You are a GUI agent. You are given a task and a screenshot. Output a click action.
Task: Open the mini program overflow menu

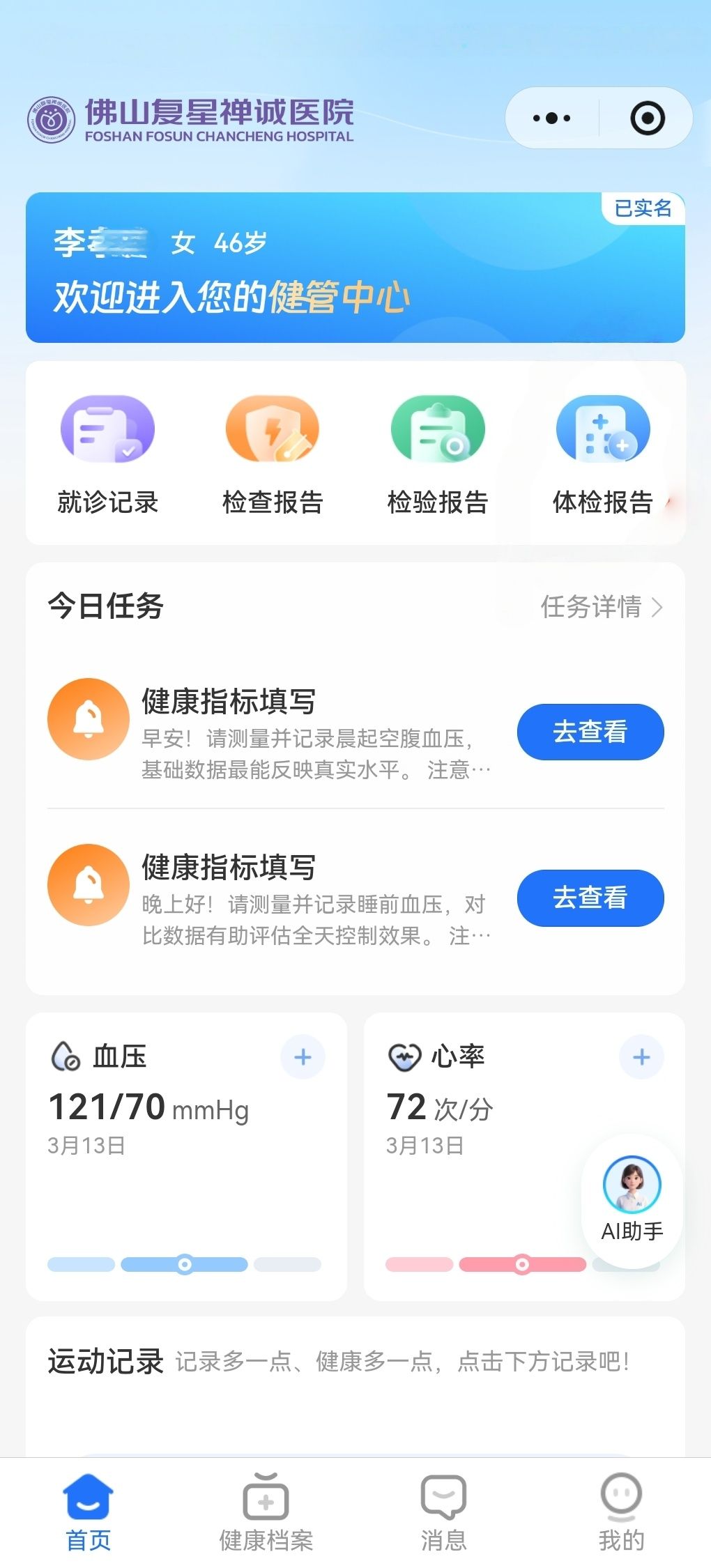pos(551,118)
